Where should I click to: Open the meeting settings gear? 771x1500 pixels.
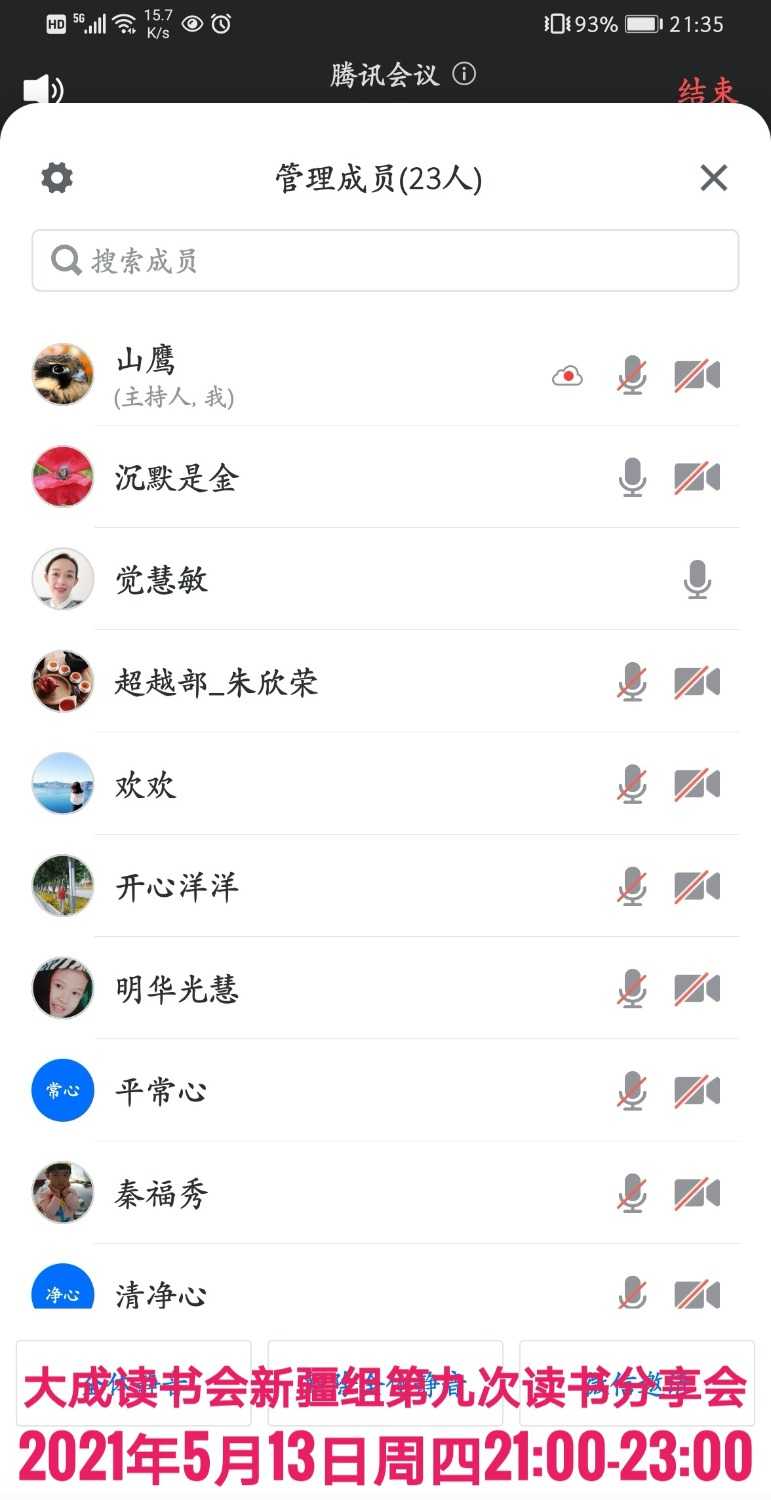tap(57, 177)
